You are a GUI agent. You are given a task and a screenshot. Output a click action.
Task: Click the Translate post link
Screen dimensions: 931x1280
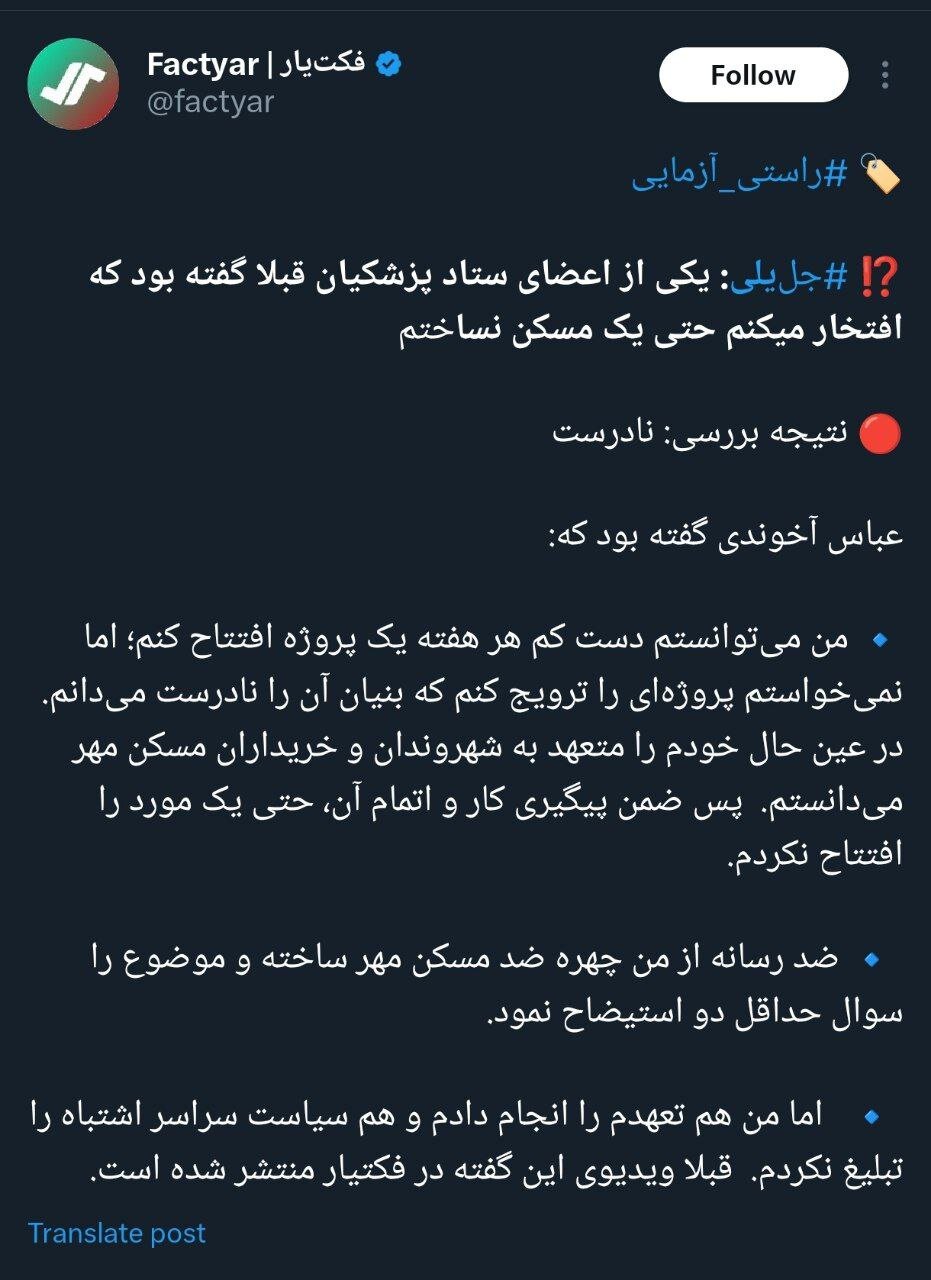118,1233
